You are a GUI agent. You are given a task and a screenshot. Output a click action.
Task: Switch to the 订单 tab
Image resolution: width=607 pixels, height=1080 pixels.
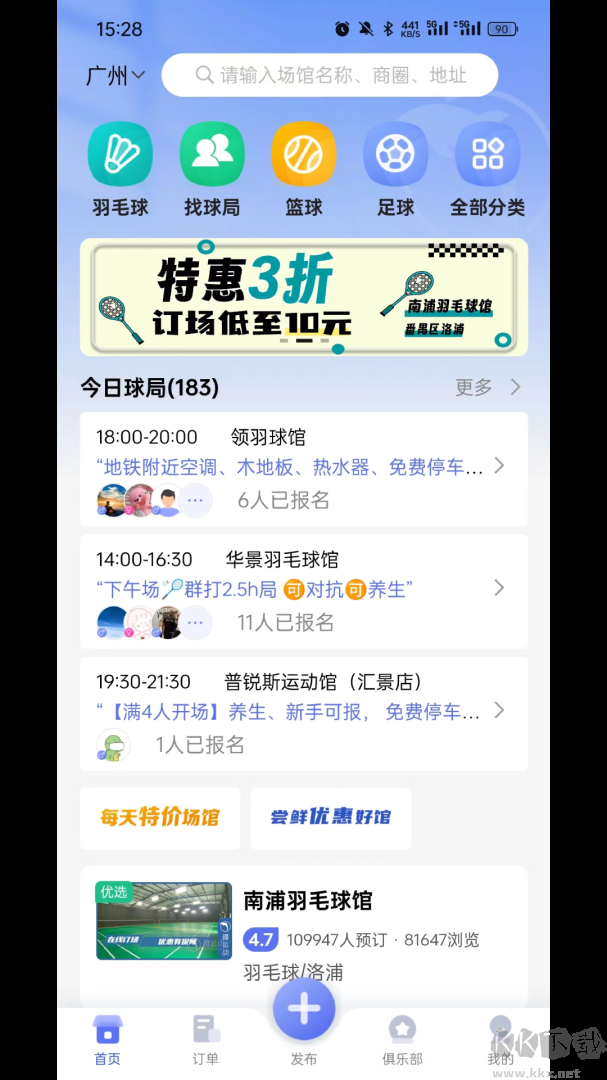click(206, 1040)
